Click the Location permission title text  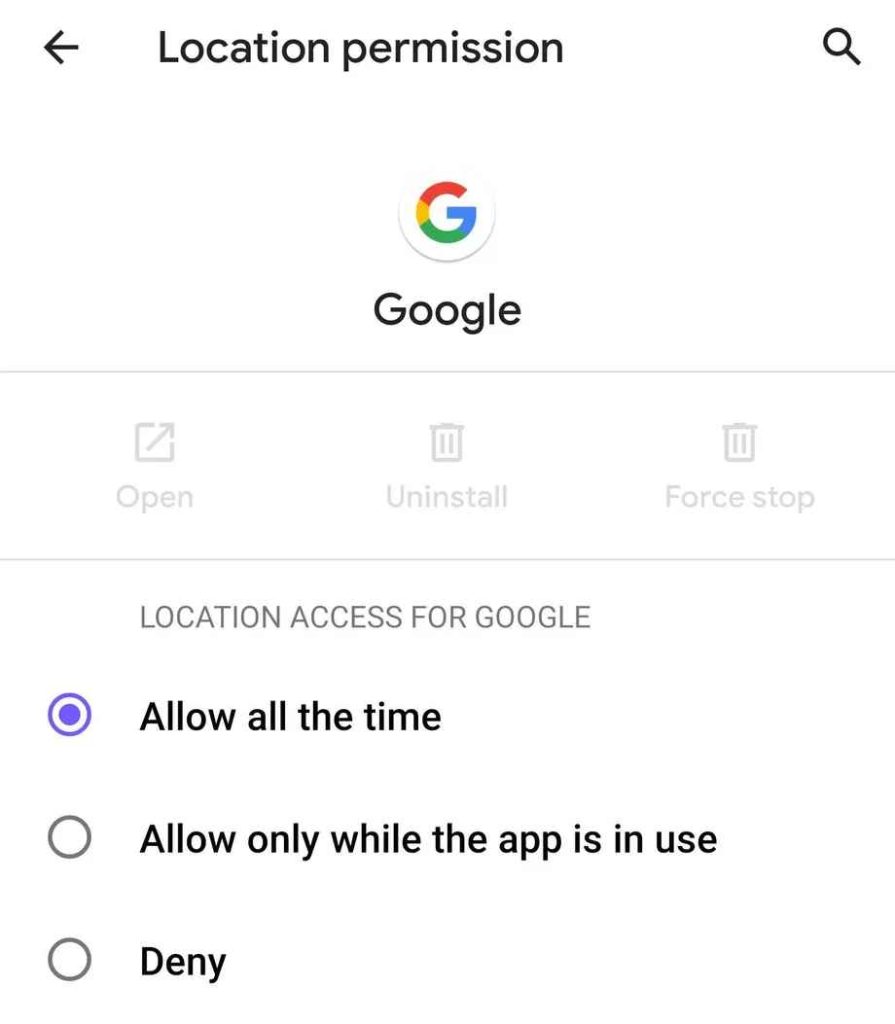click(360, 46)
